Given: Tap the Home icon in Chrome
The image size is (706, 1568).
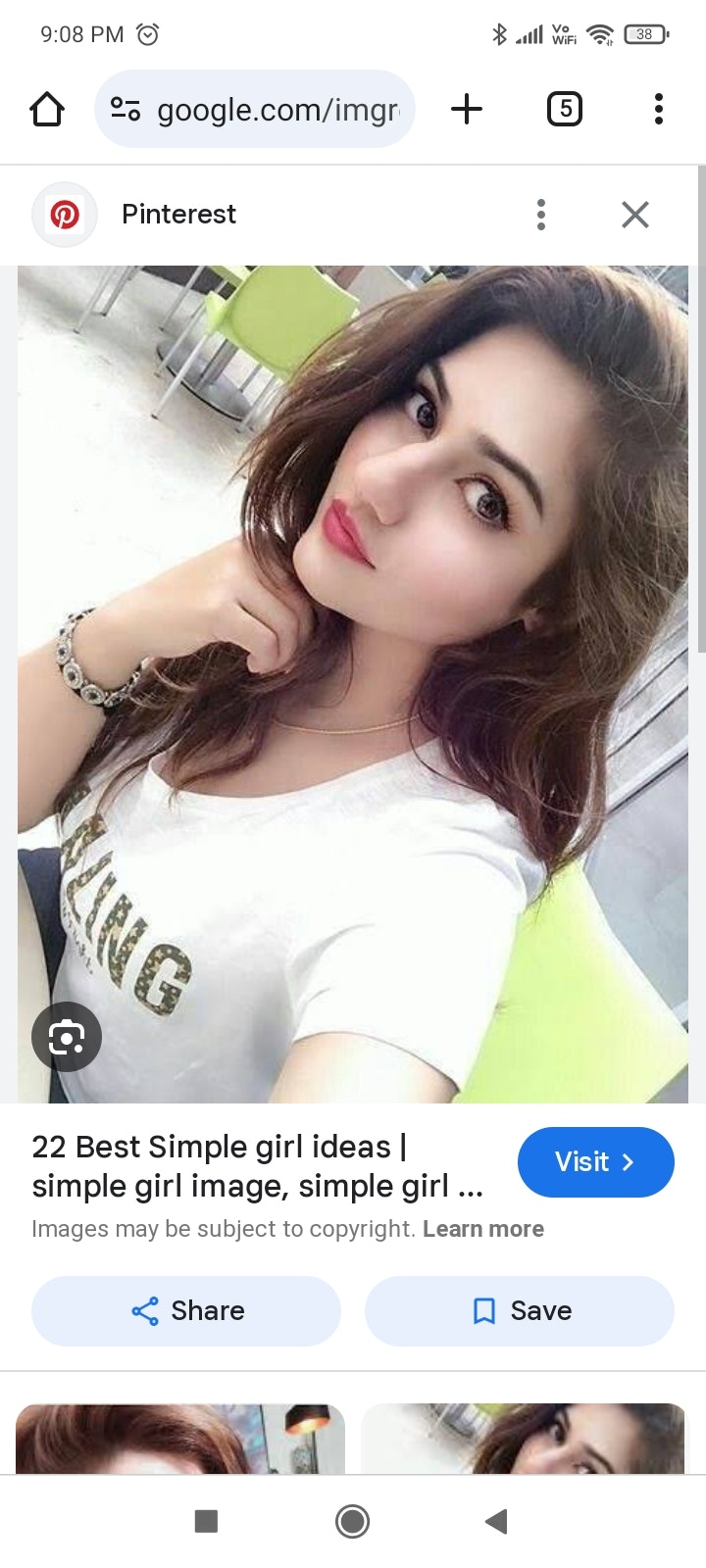Looking at the screenshot, I should (46, 109).
